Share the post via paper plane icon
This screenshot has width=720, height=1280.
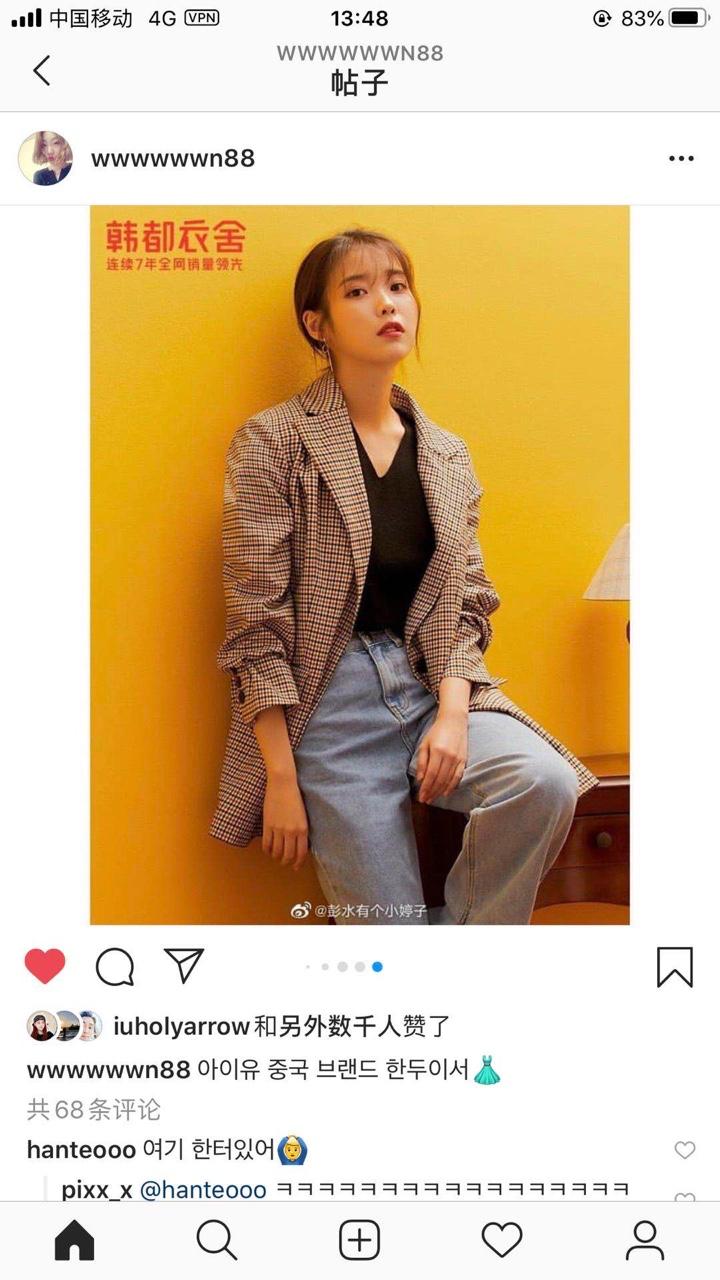point(184,965)
